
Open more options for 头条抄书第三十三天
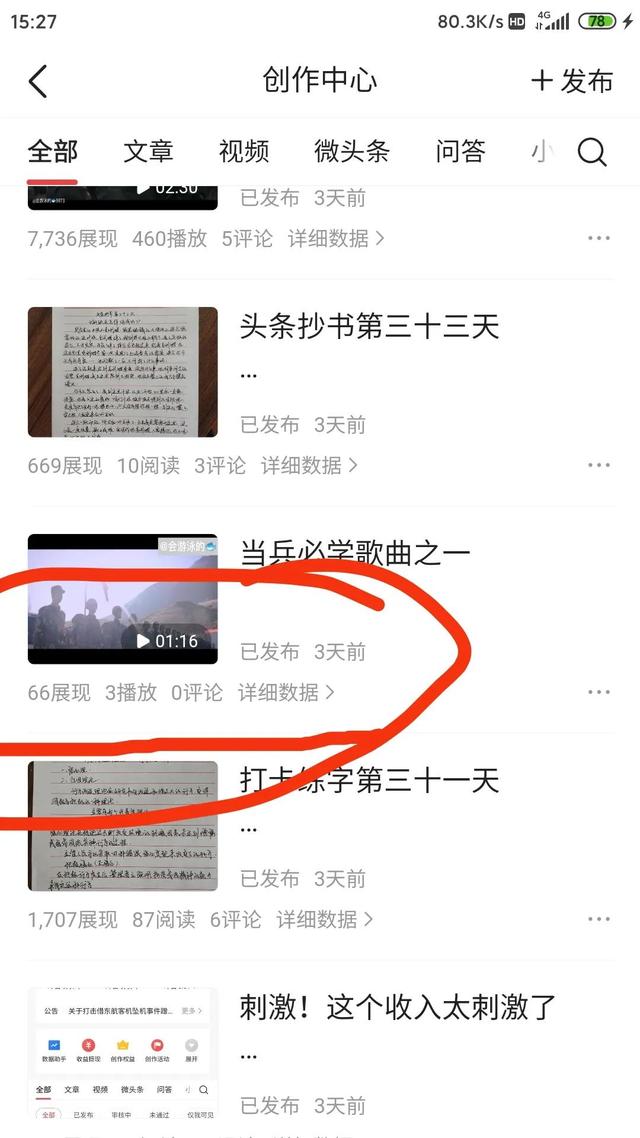[x=599, y=465]
